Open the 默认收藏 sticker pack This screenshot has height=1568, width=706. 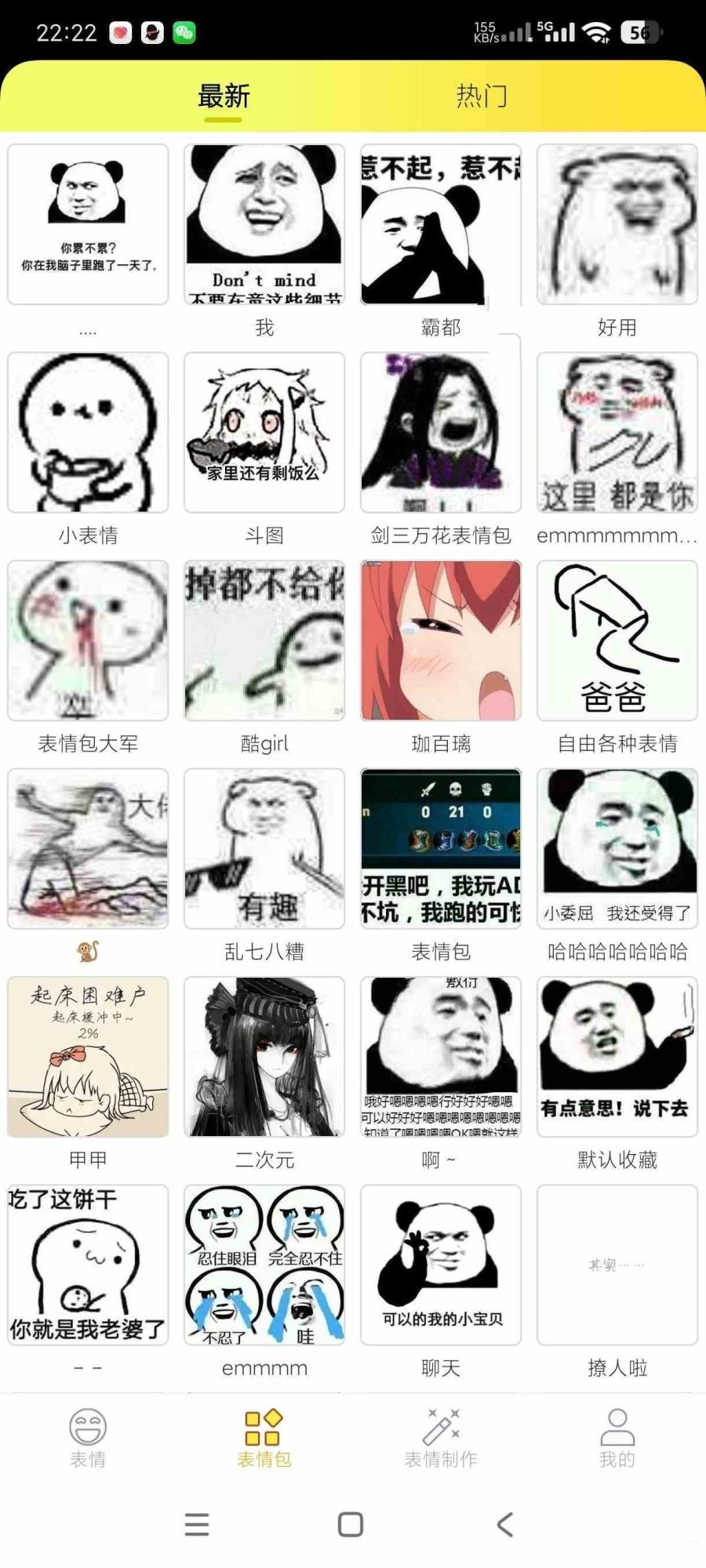pyautogui.click(x=617, y=1057)
